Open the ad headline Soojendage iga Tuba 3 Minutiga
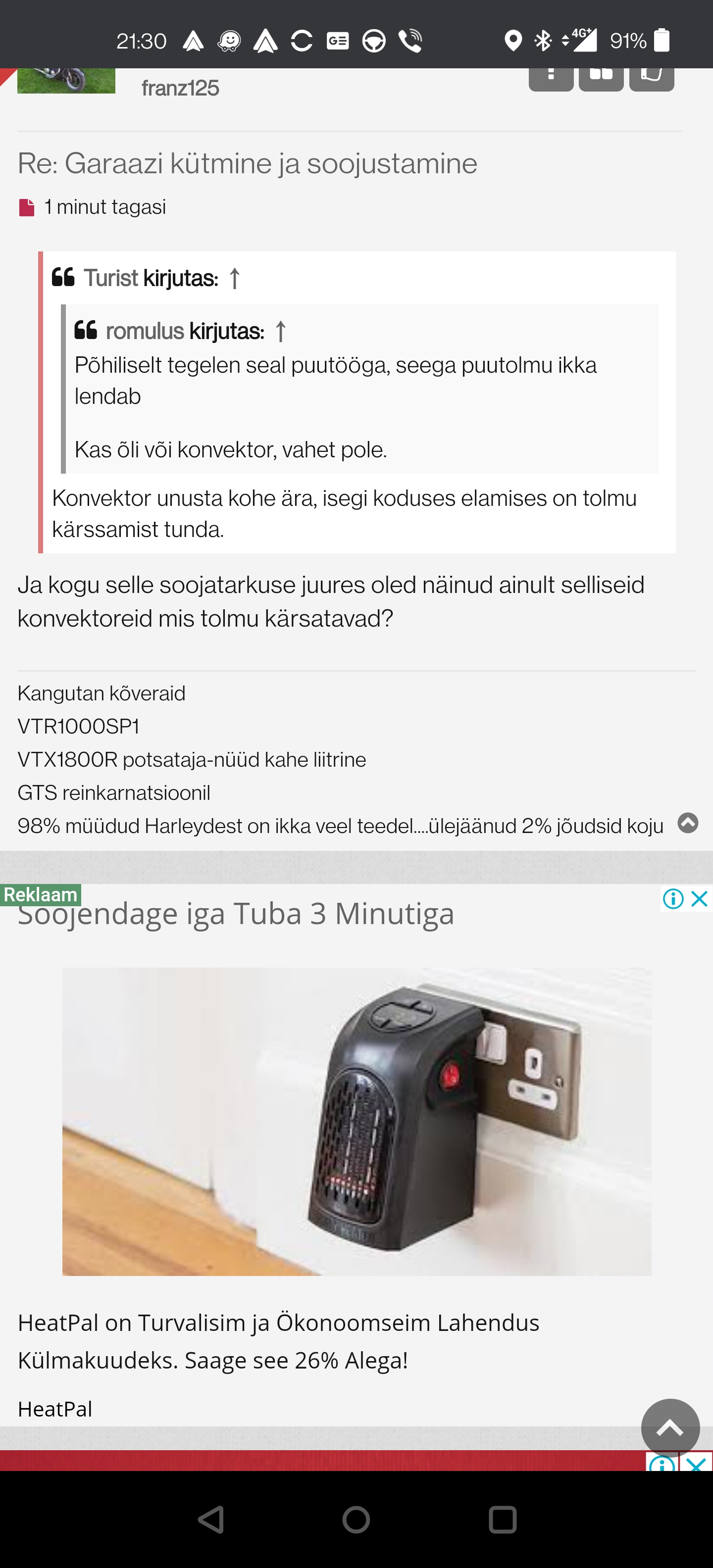Screen dimensions: 713x1568 236,914
